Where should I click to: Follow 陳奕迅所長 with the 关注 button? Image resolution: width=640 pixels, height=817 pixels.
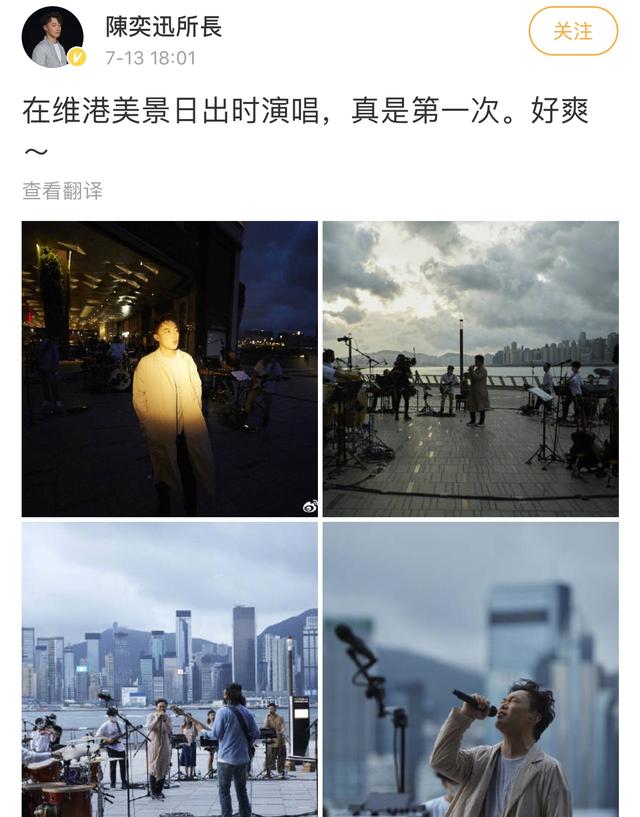573,31
